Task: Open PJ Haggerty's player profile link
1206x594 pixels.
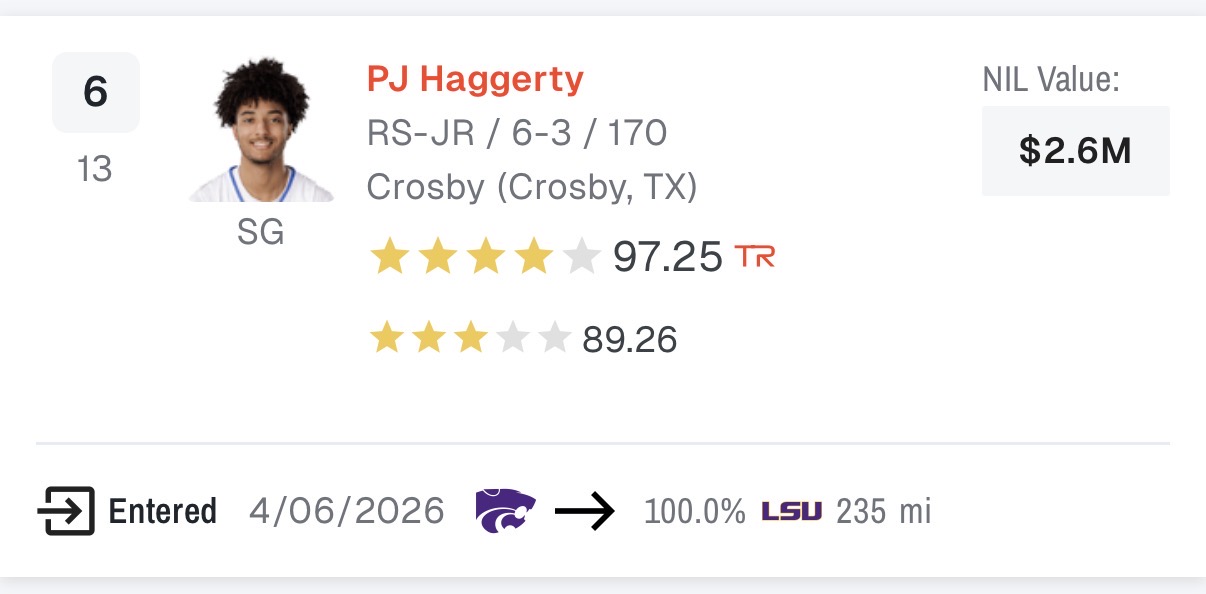Action: pos(475,78)
